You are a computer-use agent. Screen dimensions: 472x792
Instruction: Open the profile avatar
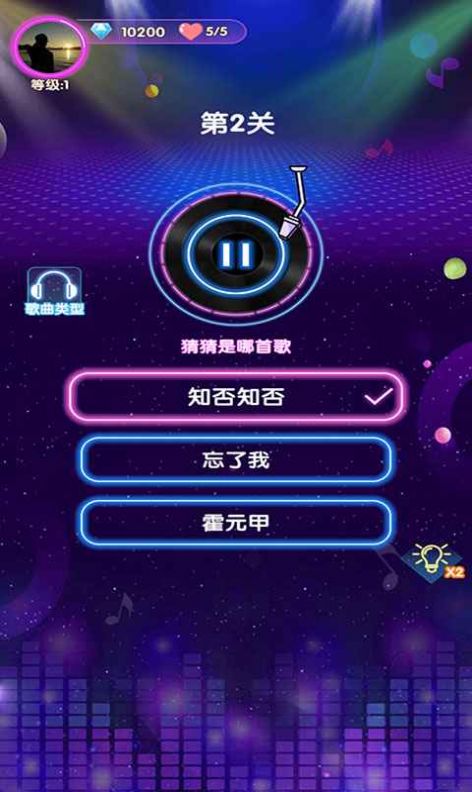tap(49, 47)
